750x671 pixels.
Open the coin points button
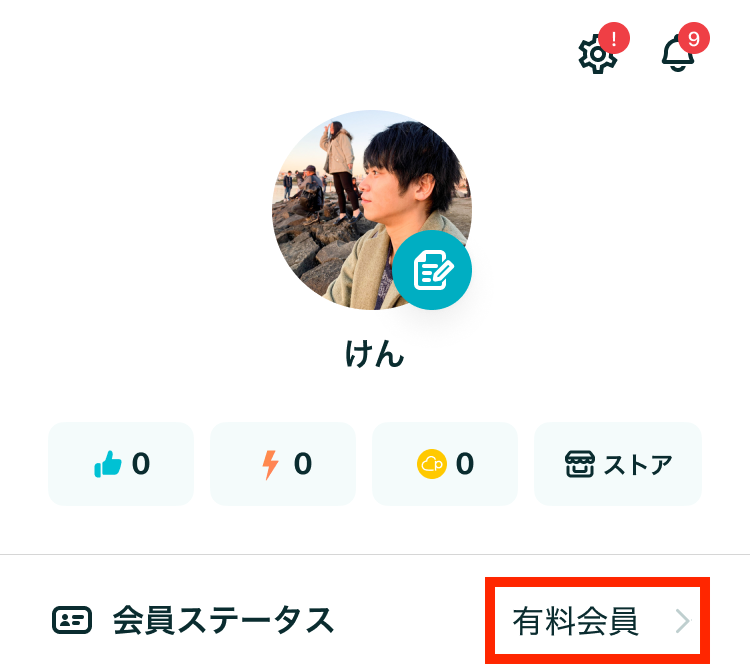[445, 464]
